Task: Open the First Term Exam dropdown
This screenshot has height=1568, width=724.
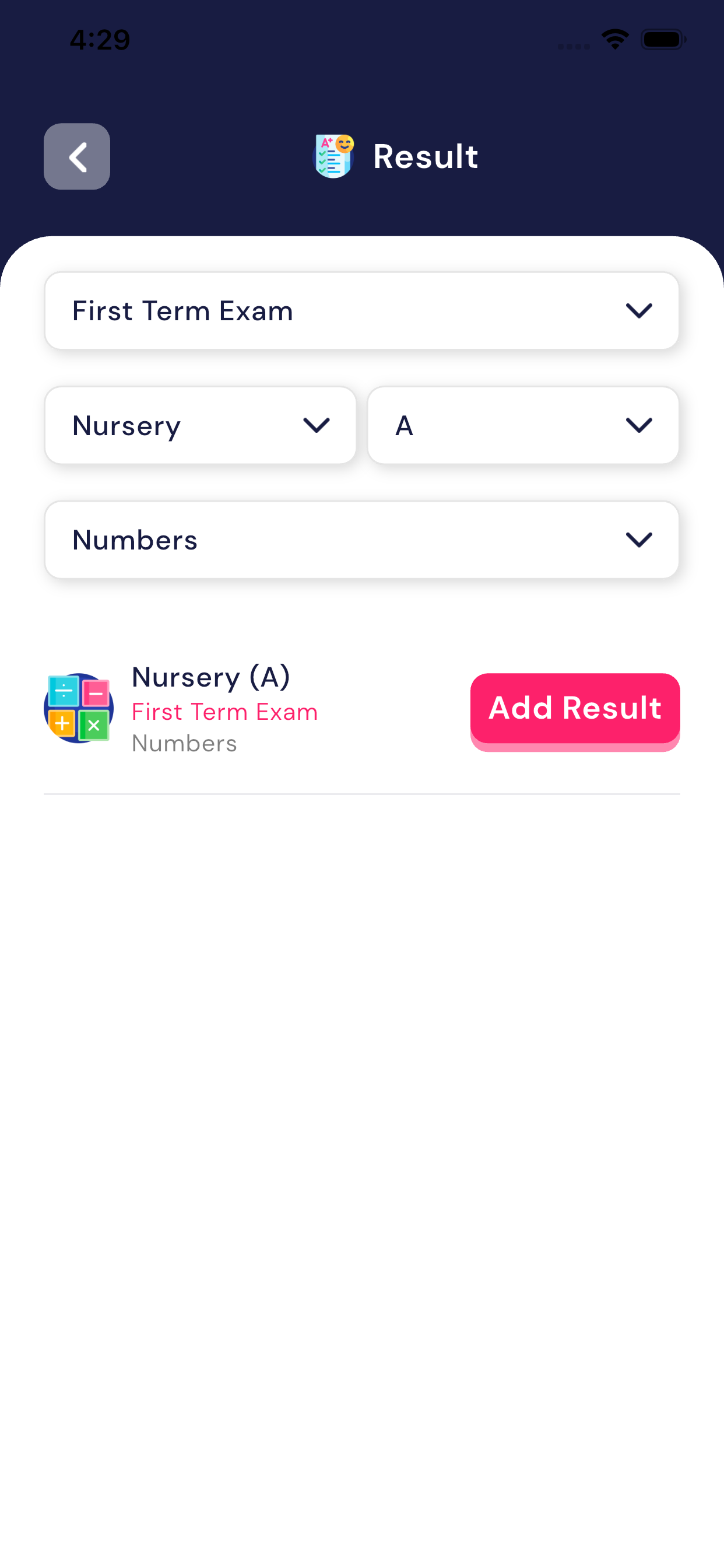Action: pos(361,310)
